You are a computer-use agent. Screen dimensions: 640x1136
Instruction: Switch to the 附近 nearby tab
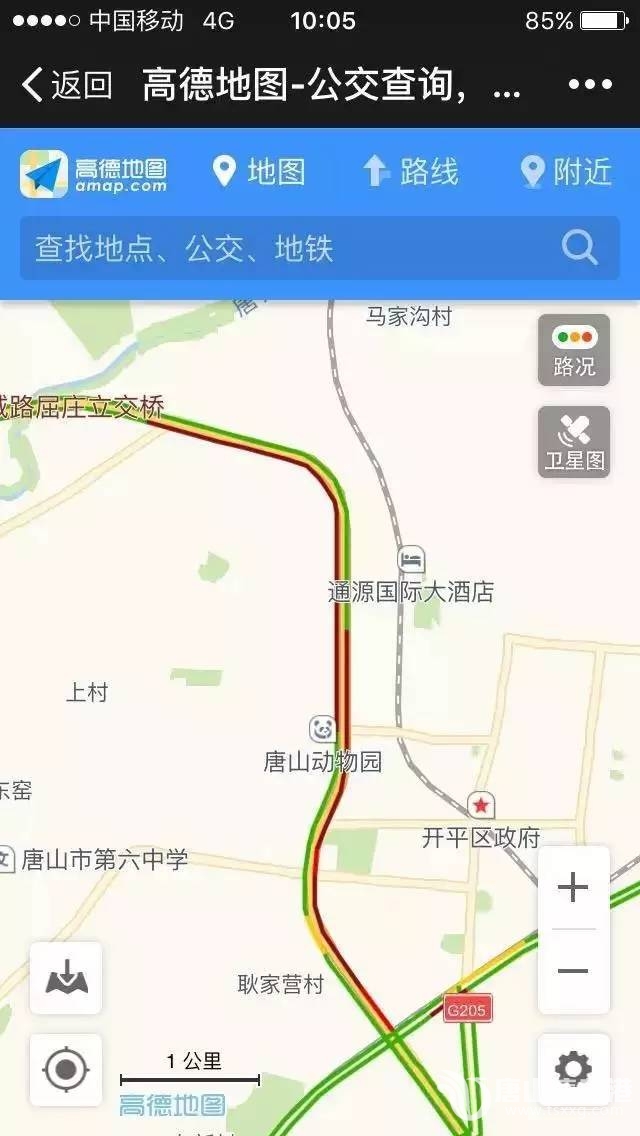(566, 172)
